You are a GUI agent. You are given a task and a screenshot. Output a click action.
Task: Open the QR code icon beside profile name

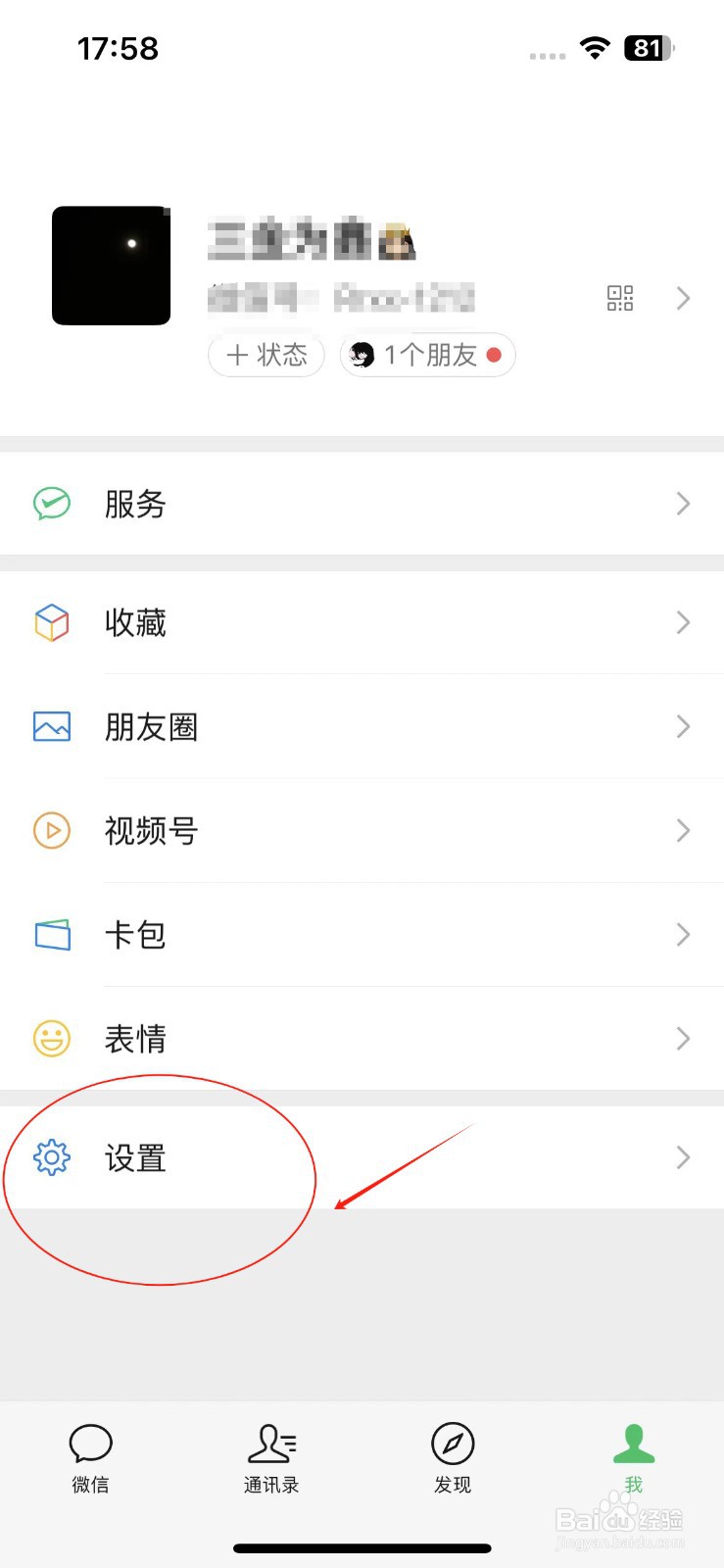(x=621, y=299)
